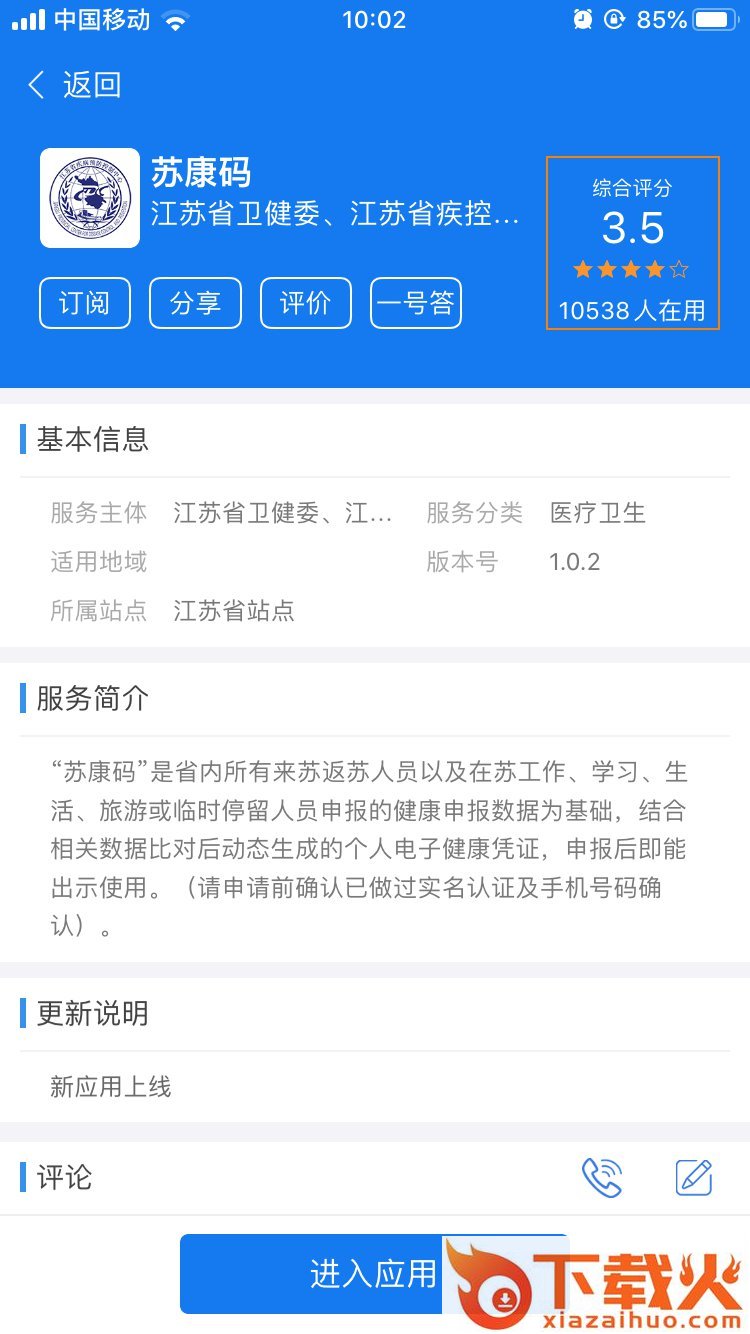Subscribe with the 订阅 button
This screenshot has height=1334, width=750.
85,303
